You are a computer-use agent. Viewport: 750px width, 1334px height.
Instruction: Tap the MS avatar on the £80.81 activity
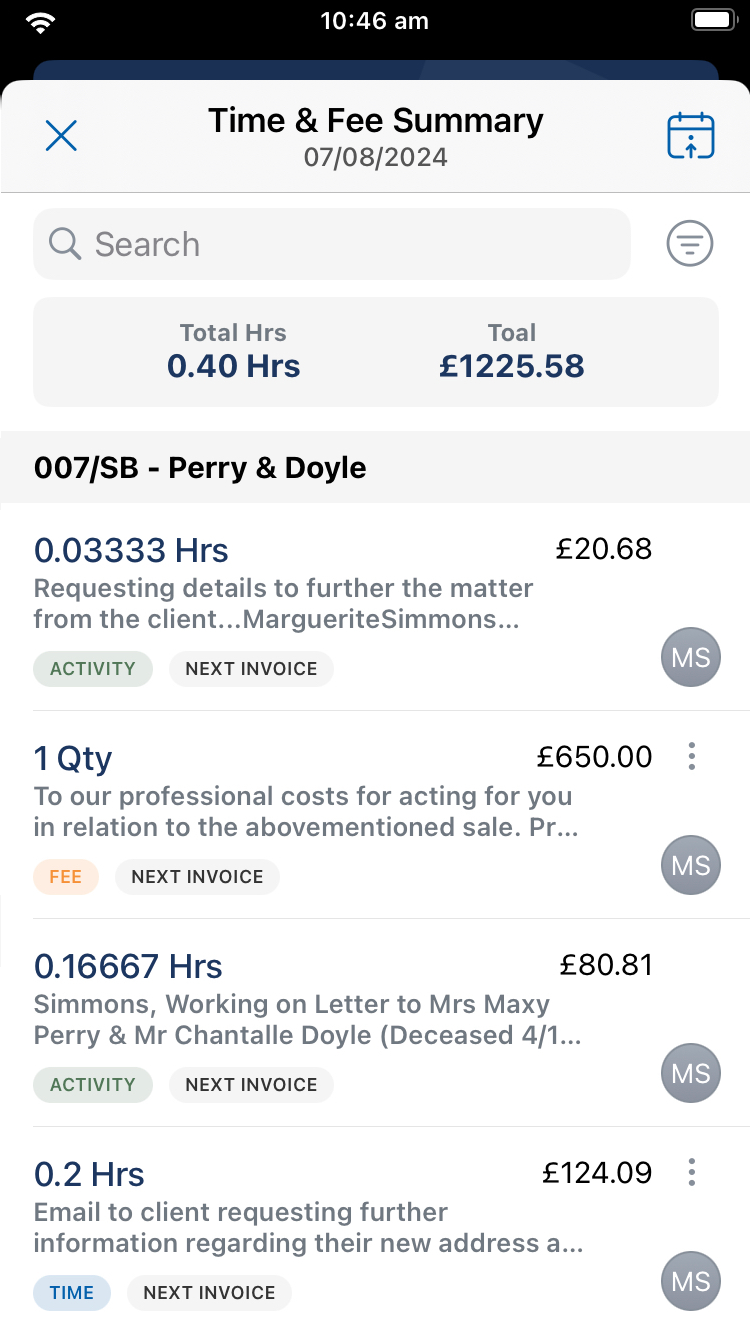pyautogui.click(x=690, y=1073)
